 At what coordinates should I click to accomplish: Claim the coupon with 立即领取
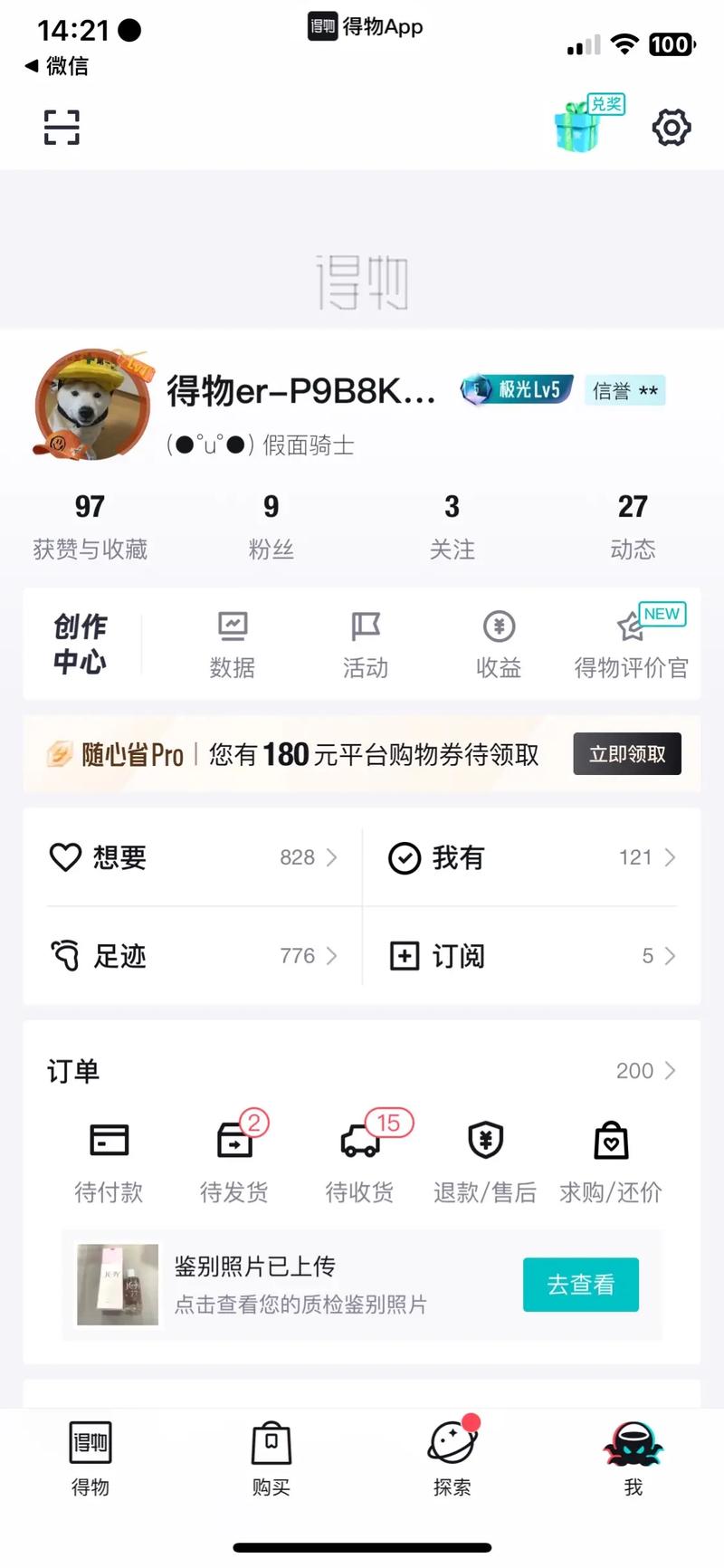[x=626, y=754]
